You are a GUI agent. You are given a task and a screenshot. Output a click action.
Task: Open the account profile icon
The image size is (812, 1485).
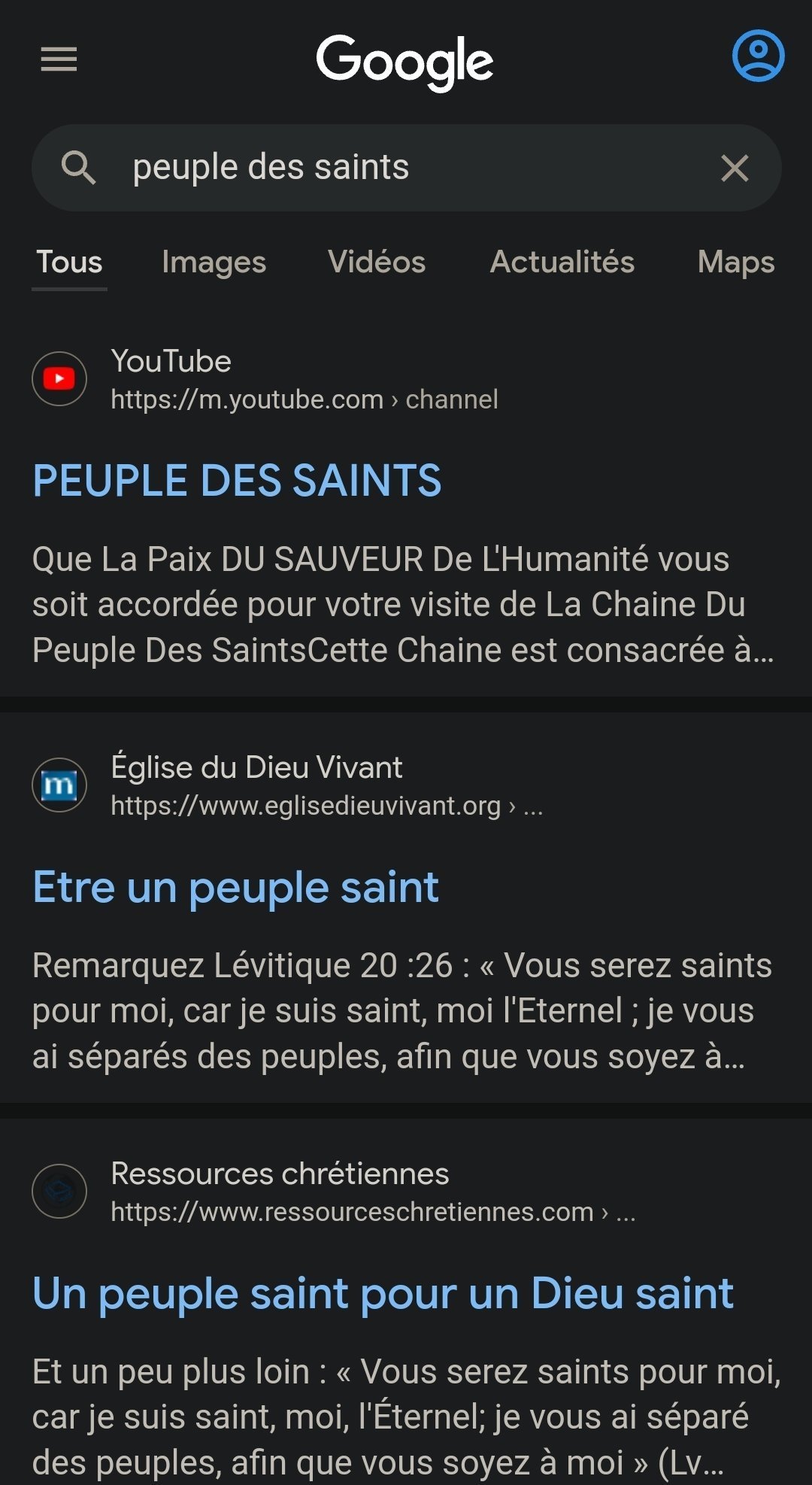click(x=758, y=56)
